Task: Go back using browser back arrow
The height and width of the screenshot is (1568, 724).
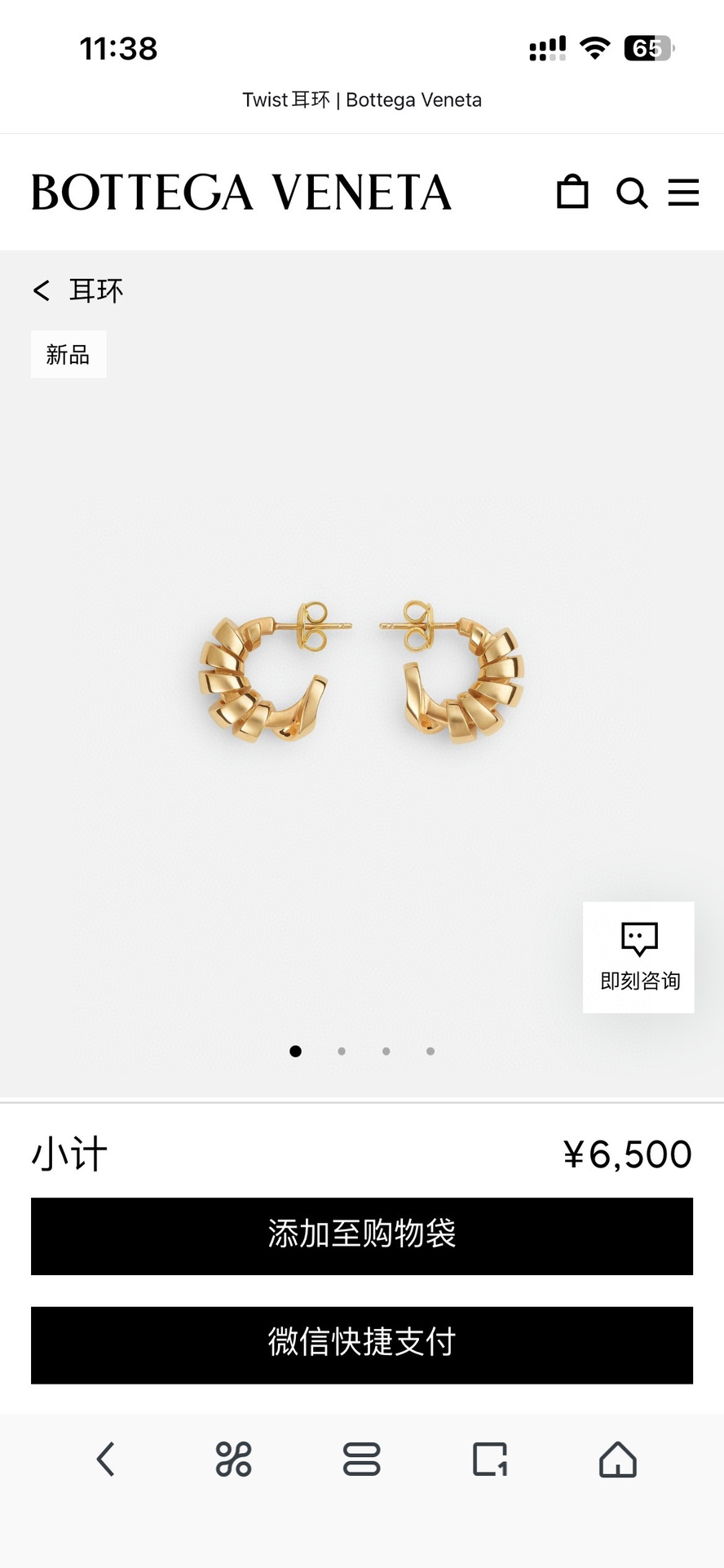Action: [106, 1459]
